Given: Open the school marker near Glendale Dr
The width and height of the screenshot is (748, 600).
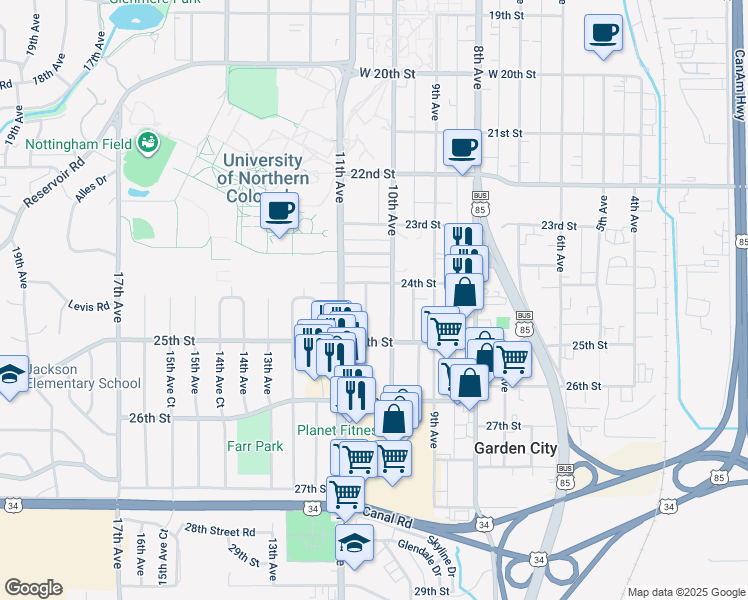Looking at the screenshot, I should [x=352, y=543].
